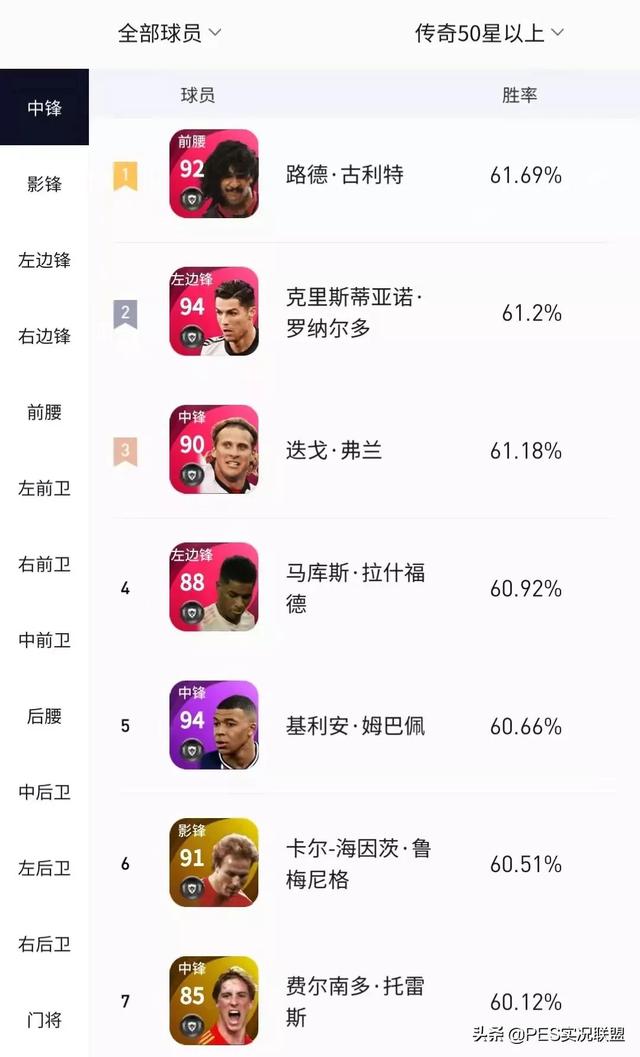Open 基利安·姆巴佩 player entry

tap(364, 725)
